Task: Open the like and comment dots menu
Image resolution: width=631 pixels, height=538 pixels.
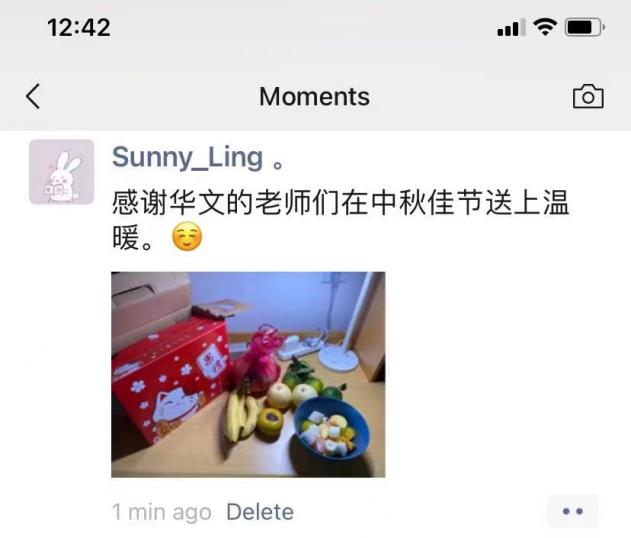Action: click(x=572, y=511)
